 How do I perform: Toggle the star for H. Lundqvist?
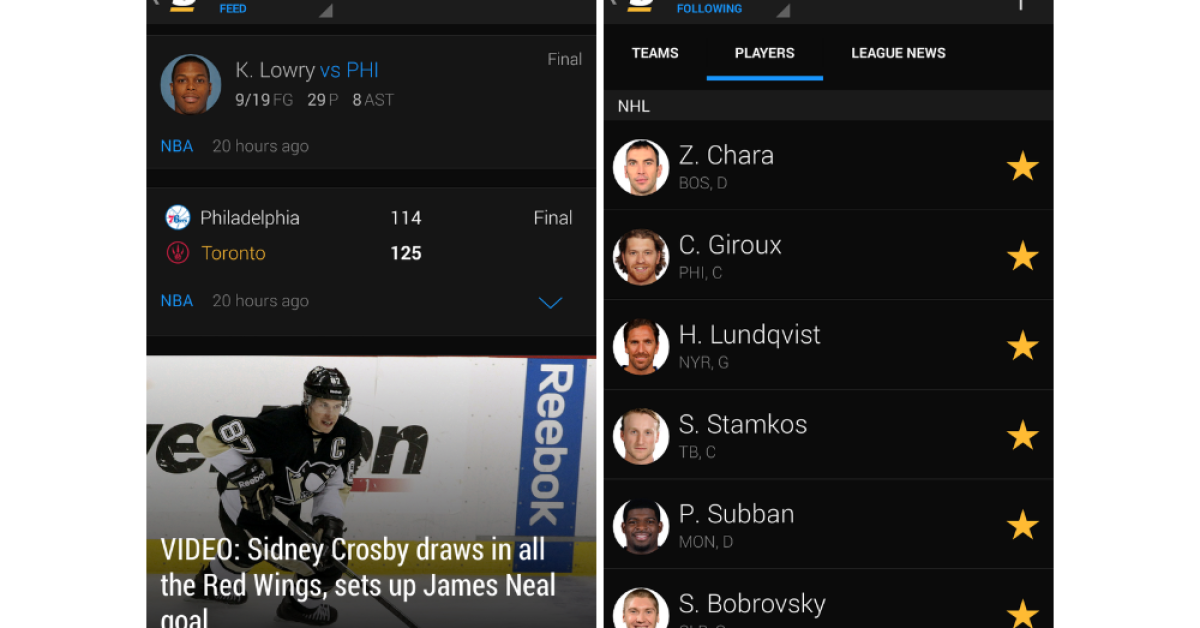click(x=1022, y=346)
